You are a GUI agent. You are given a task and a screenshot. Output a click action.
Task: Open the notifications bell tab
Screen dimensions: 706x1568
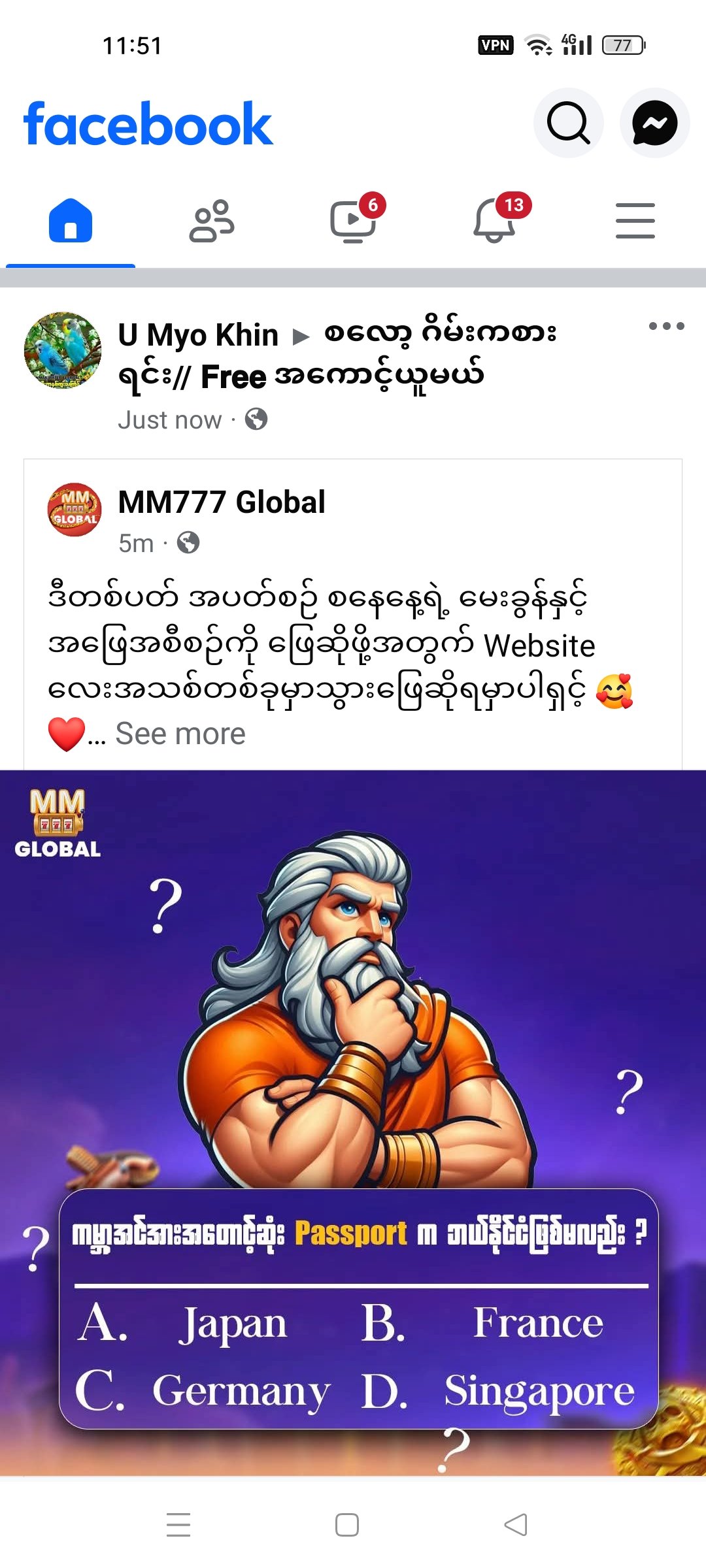tap(495, 221)
